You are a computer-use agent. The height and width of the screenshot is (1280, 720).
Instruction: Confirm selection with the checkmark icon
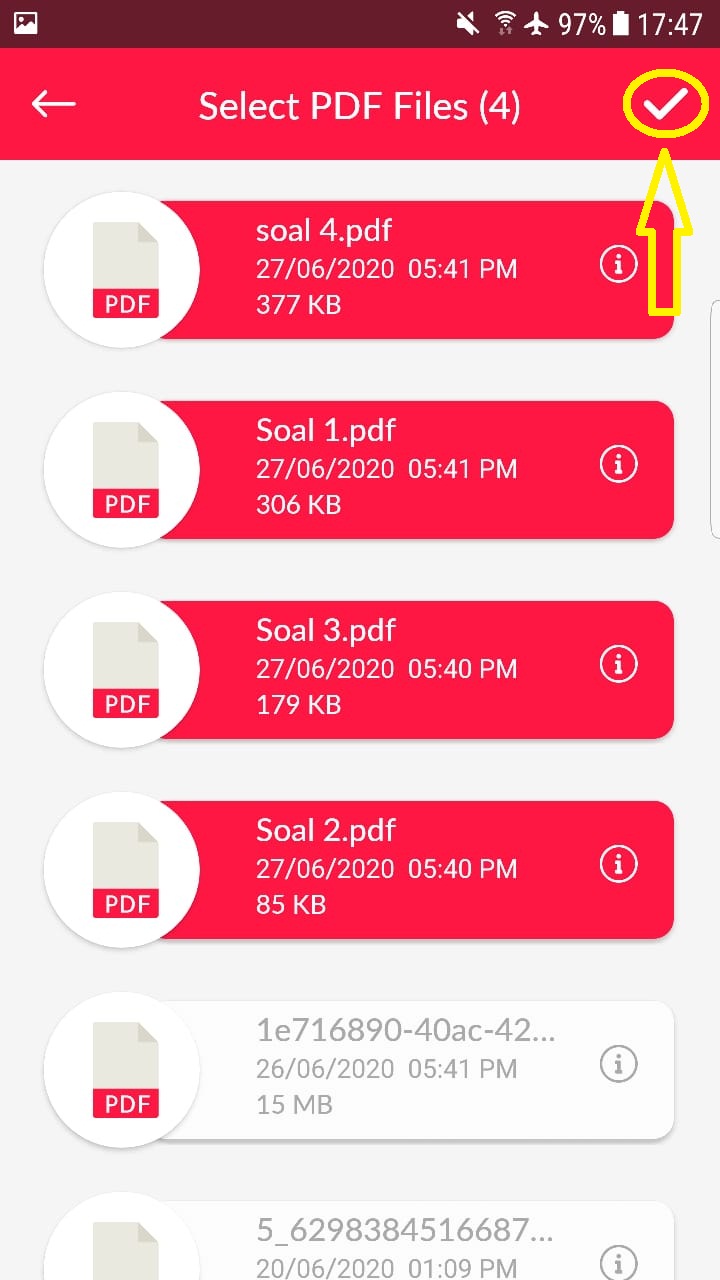click(x=665, y=105)
